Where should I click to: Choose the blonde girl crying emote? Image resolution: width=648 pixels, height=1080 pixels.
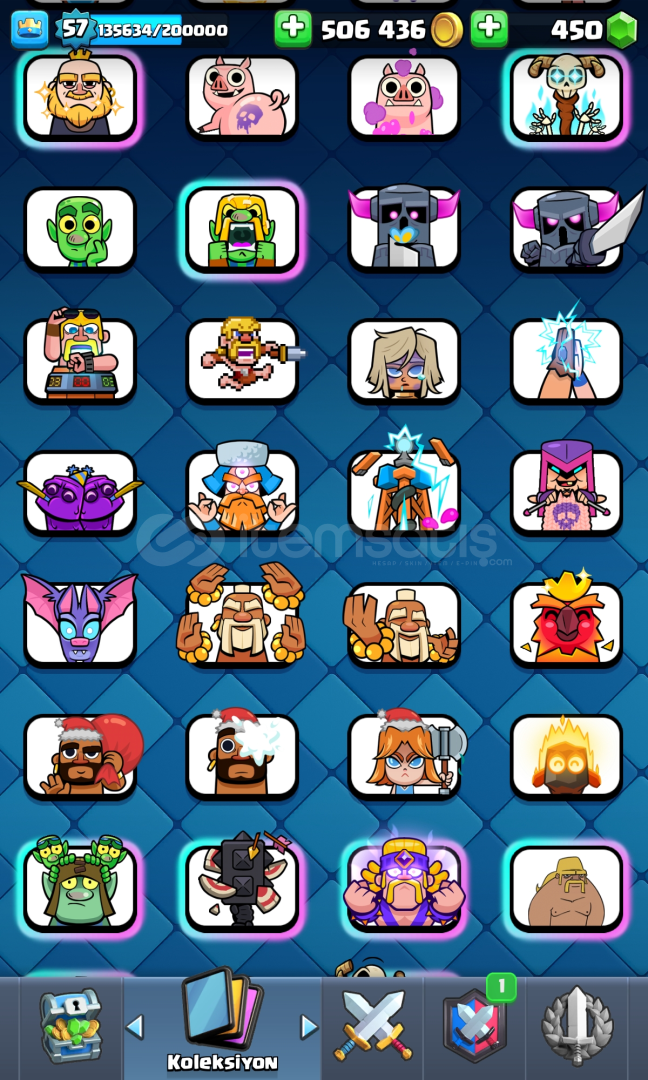point(404,360)
